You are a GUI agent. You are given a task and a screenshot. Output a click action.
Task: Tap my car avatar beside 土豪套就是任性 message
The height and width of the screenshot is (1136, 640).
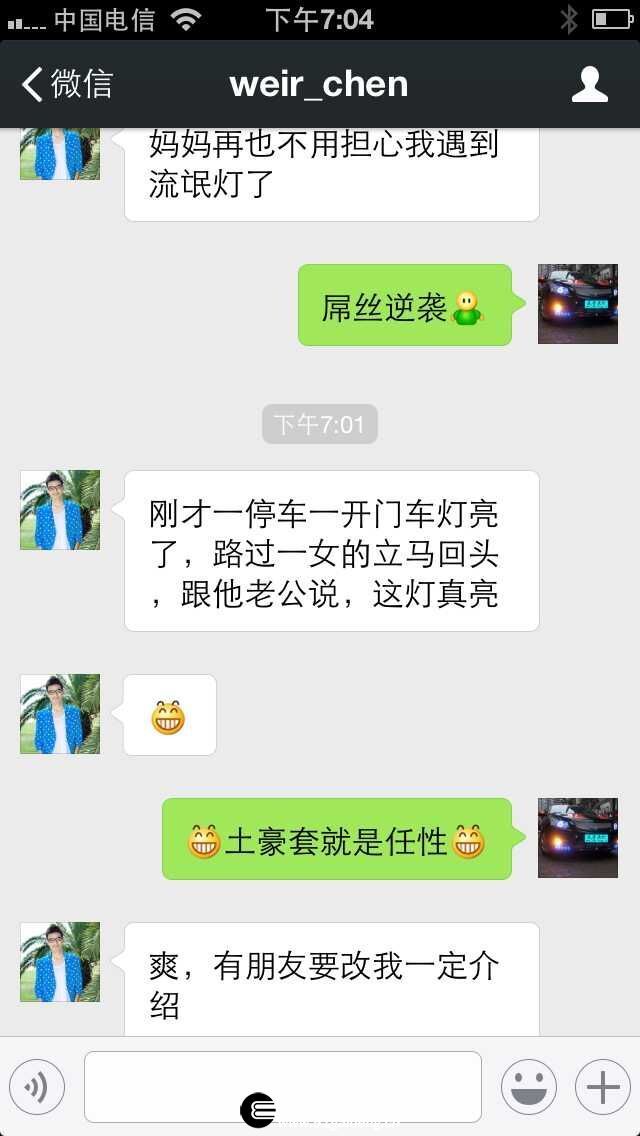coord(577,838)
